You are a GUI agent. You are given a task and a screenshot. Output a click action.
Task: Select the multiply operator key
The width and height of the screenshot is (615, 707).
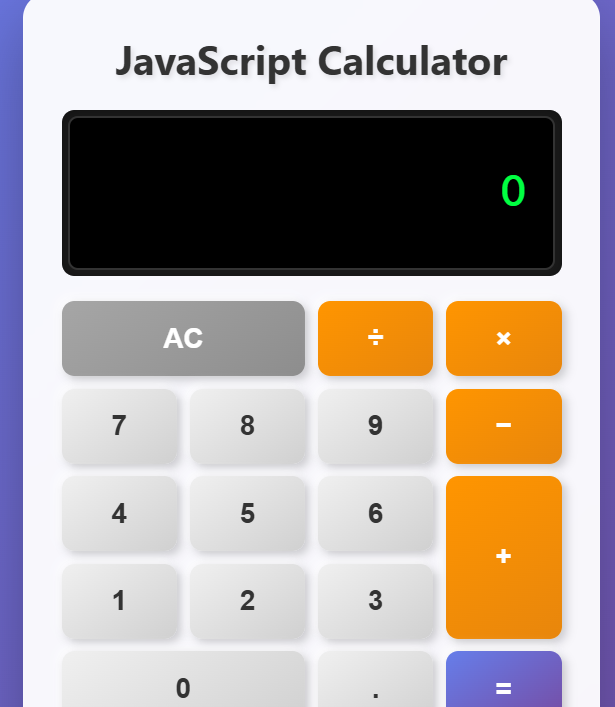pyautogui.click(x=503, y=338)
